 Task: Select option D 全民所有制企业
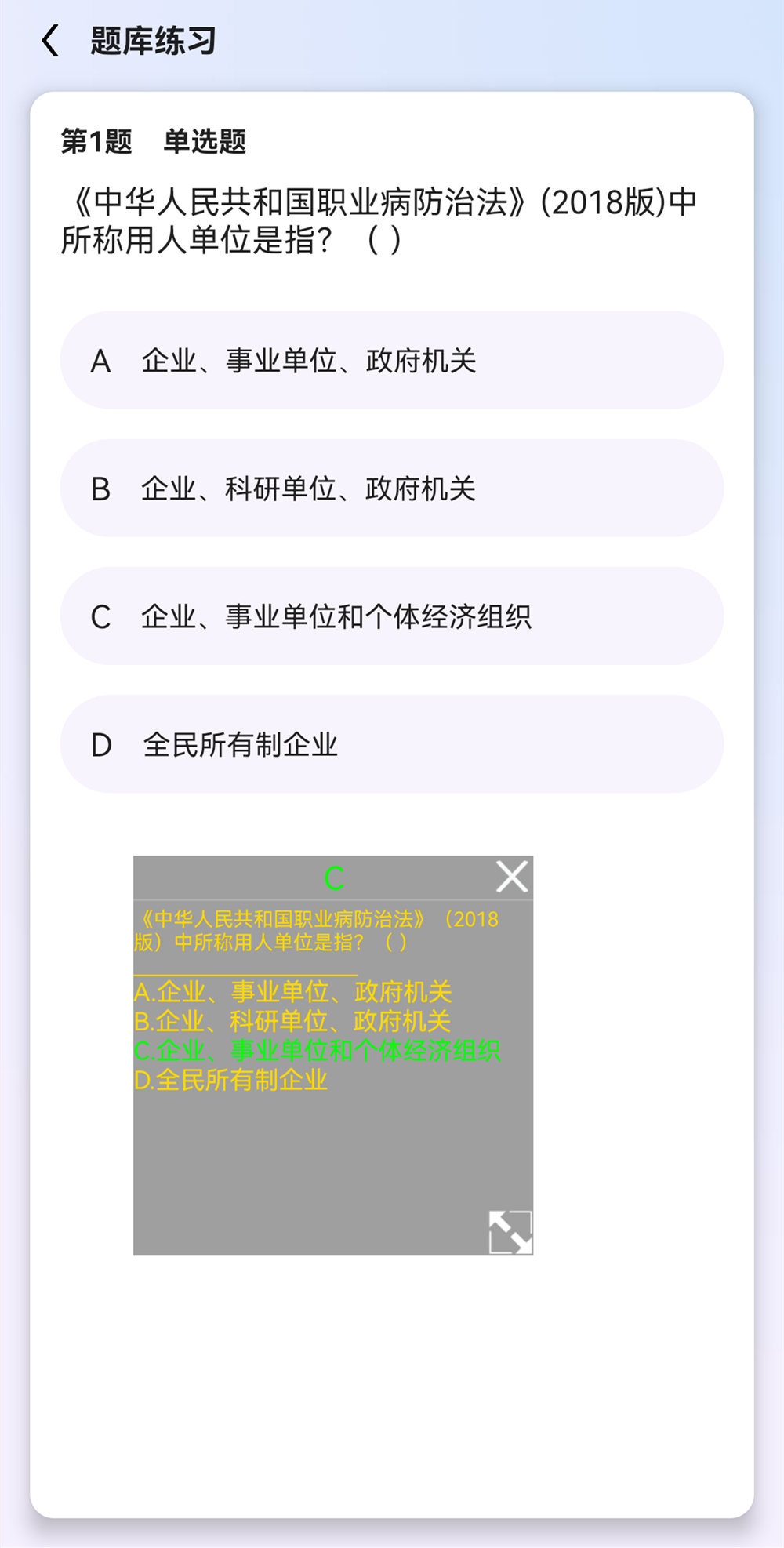392,743
